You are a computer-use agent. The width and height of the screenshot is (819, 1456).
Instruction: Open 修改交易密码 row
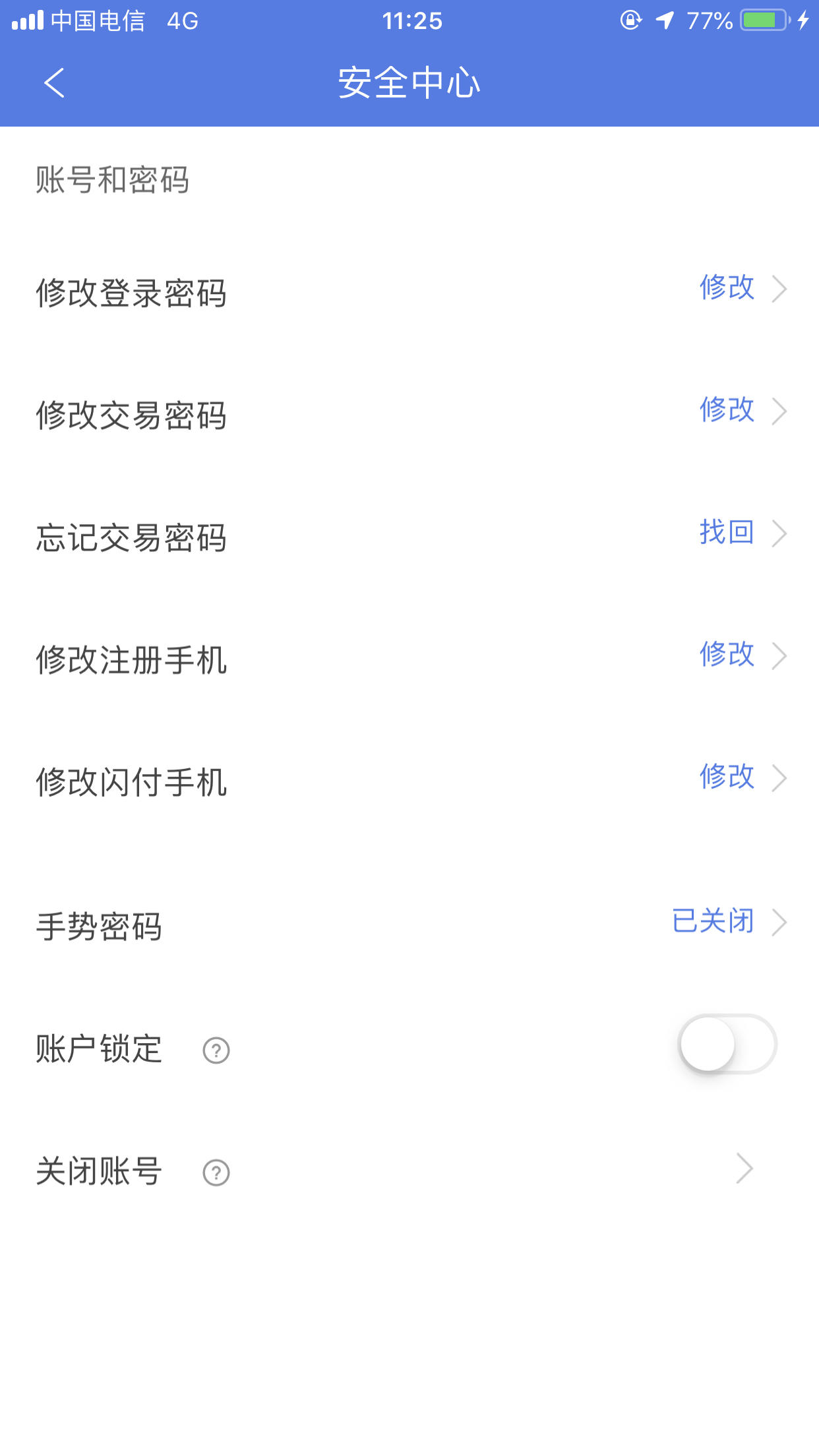409,413
